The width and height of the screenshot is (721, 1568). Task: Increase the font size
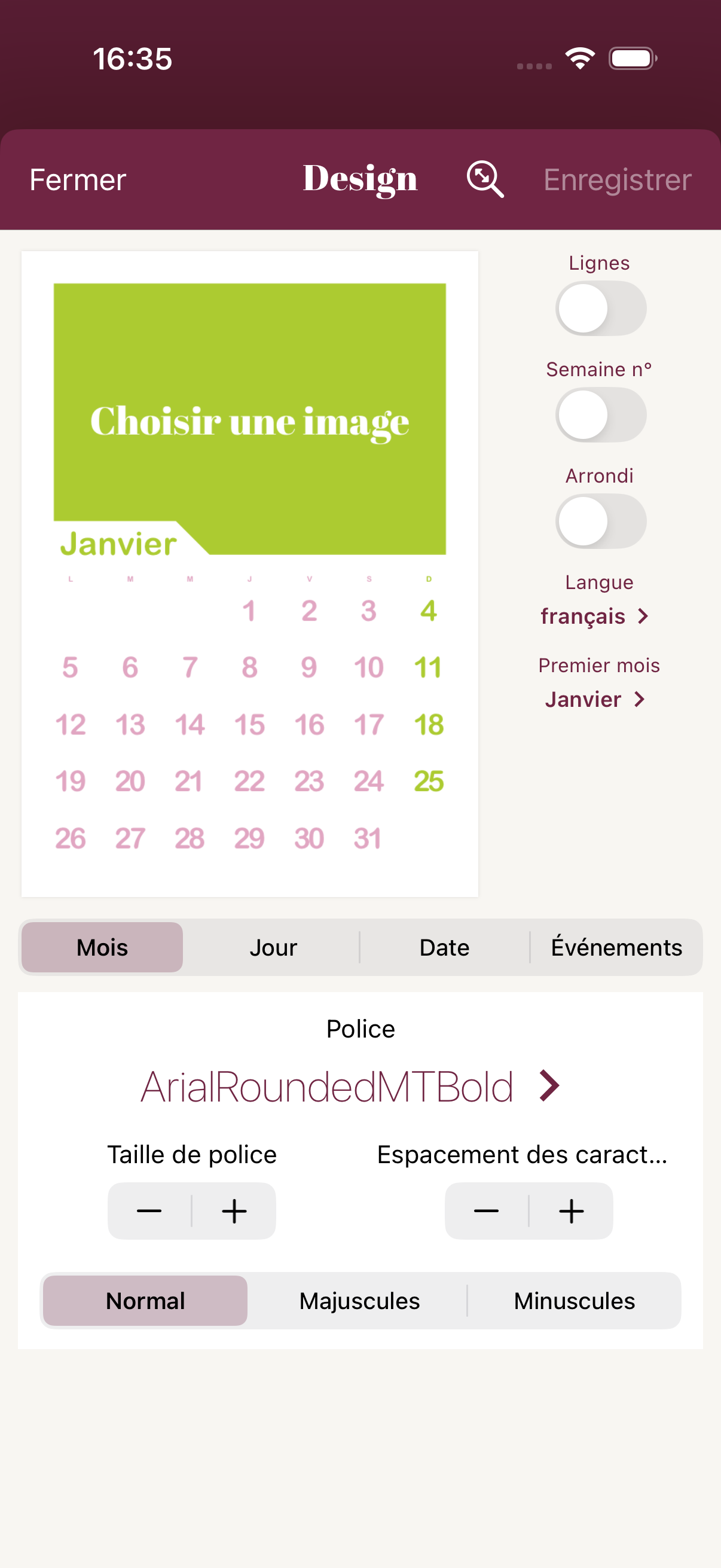(x=234, y=1210)
